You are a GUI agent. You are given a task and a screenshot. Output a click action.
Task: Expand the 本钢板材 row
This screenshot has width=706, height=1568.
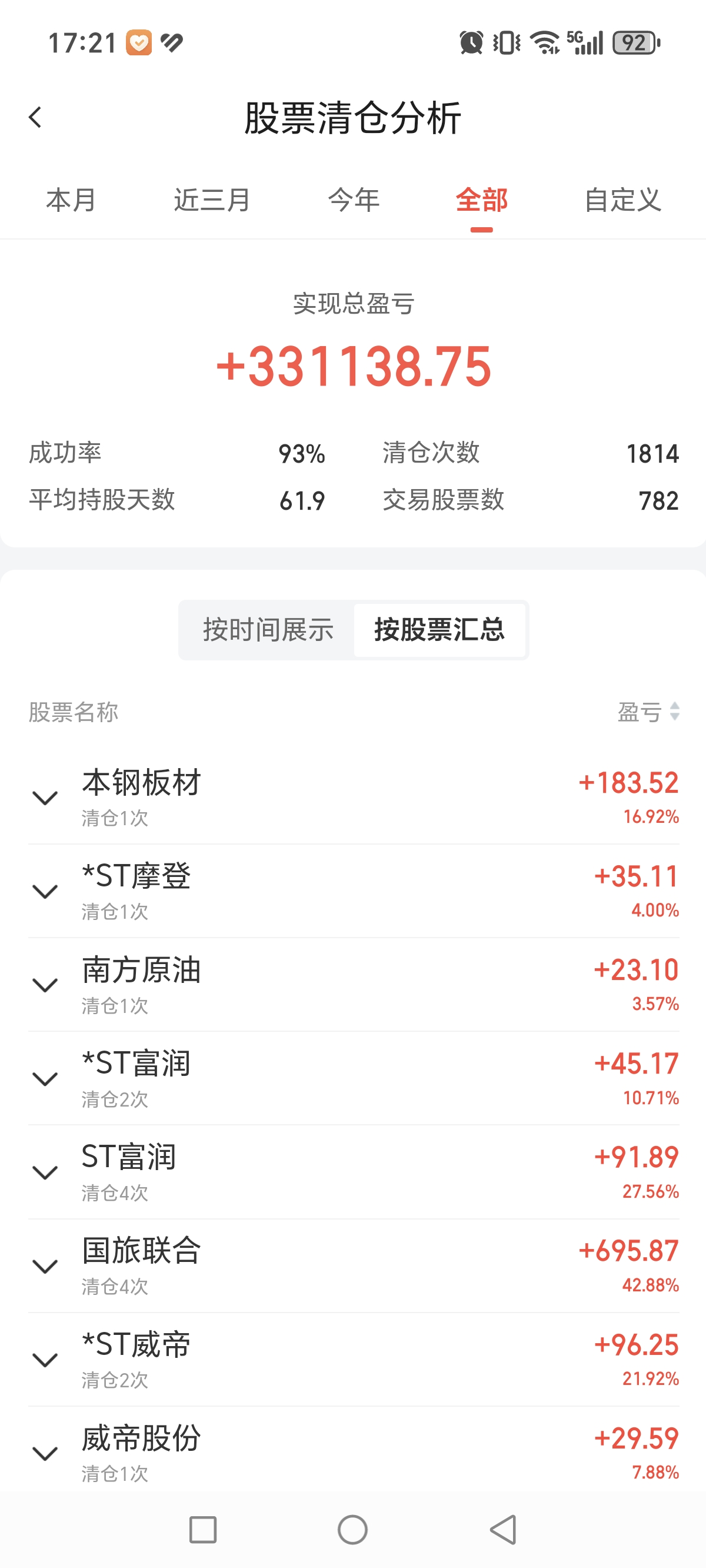[x=45, y=798]
